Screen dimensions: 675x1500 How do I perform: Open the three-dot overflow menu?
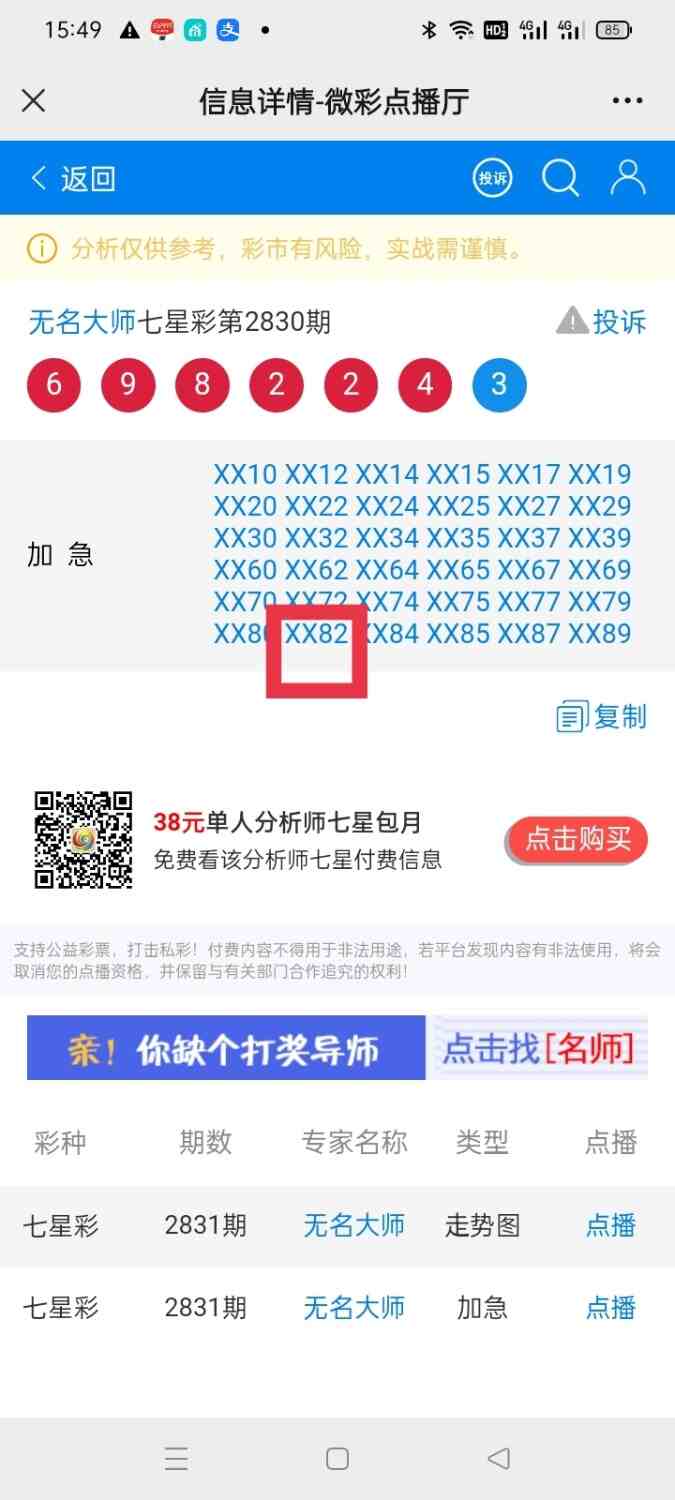tap(627, 101)
